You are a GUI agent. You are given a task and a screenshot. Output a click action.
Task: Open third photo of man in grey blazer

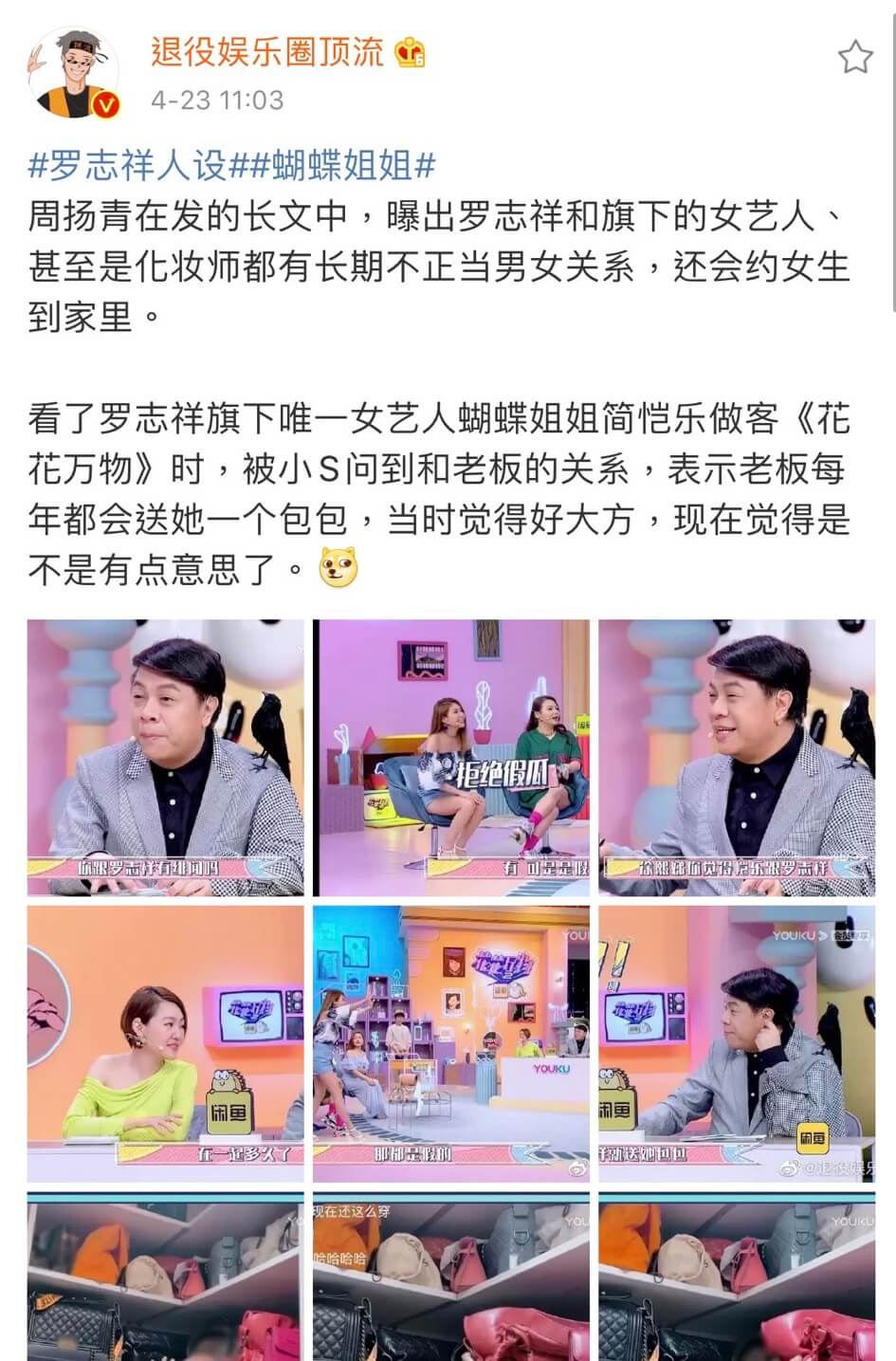tap(737, 757)
